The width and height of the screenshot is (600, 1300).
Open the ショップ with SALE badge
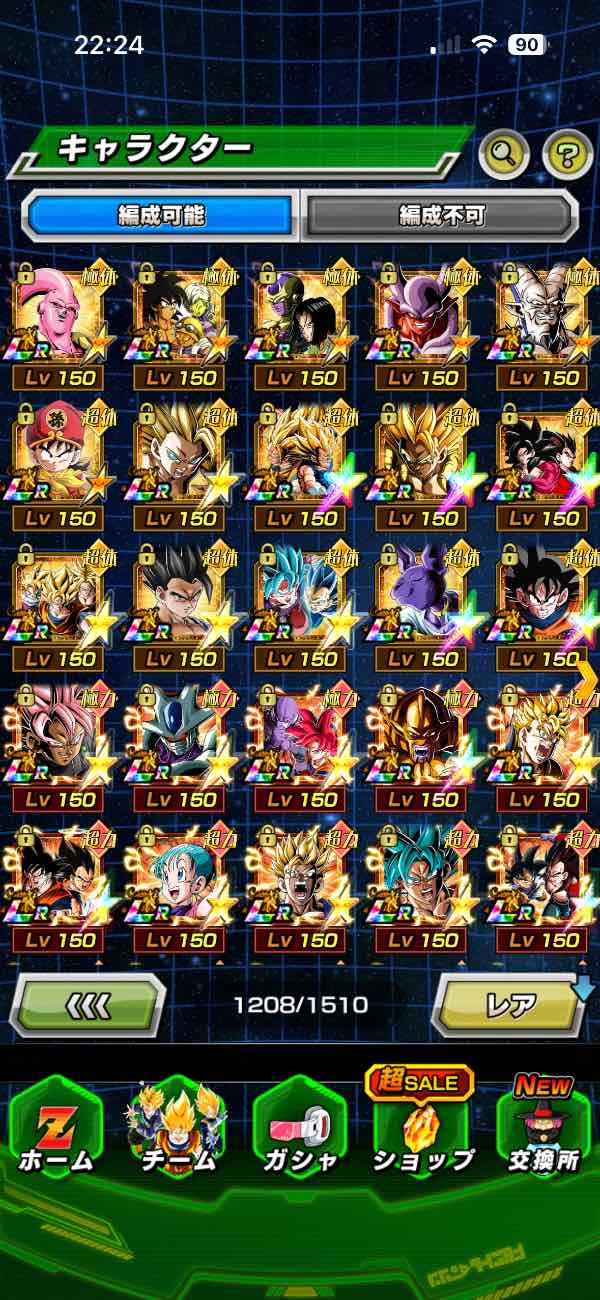click(421, 1128)
